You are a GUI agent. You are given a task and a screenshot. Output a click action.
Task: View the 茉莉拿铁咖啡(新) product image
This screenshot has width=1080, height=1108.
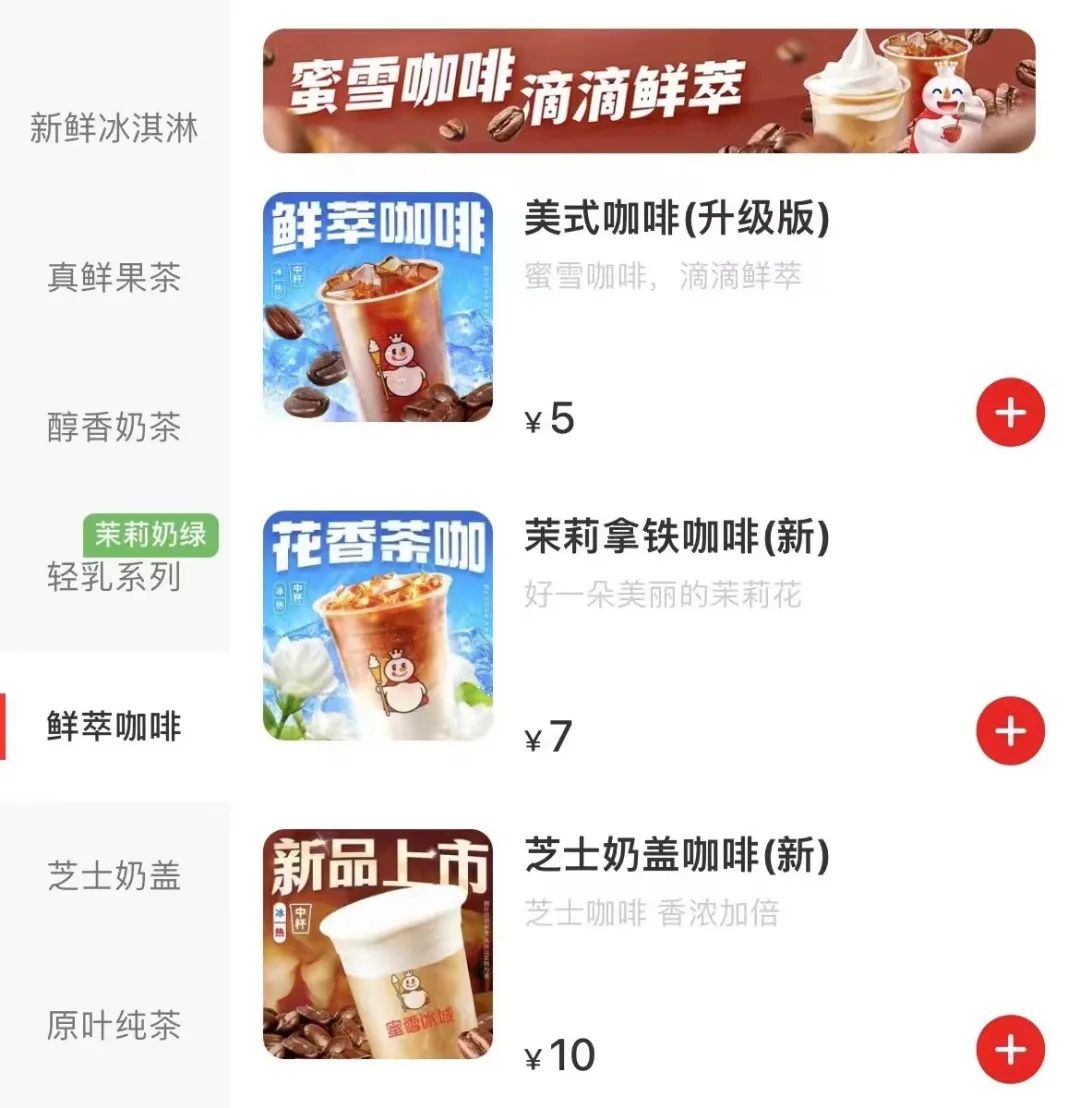pos(378,626)
